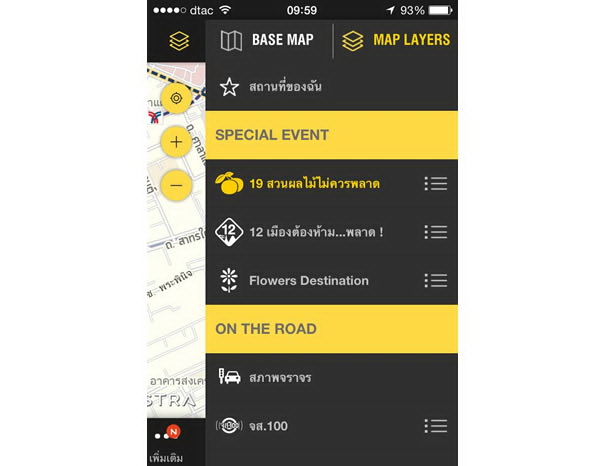Image resolution: width=600 pixels, height=466 pixels.
Task: Open the เพิ่มเติม more menu
Action: point(163,445)
